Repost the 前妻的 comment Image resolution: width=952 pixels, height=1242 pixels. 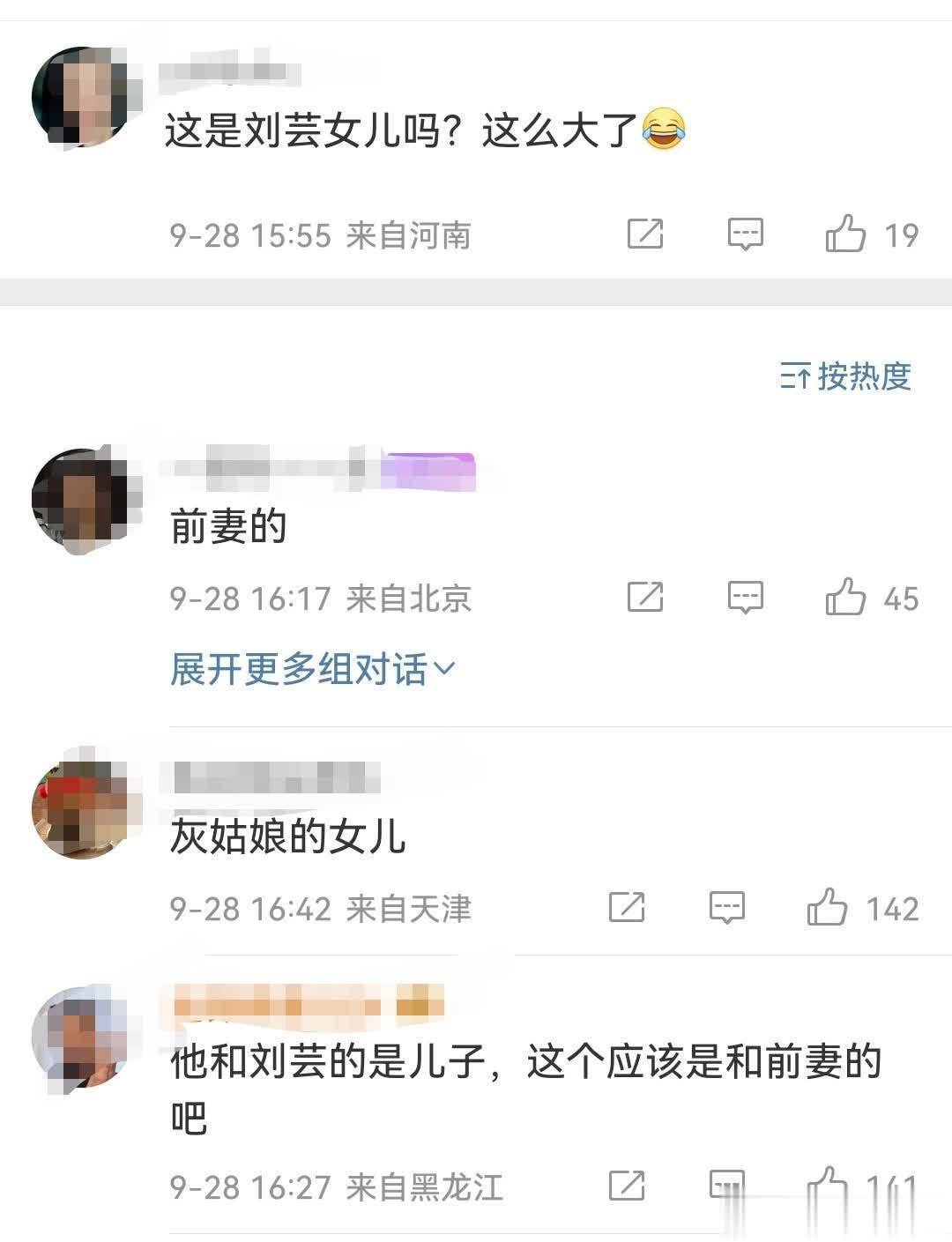[x=645, y=599]
